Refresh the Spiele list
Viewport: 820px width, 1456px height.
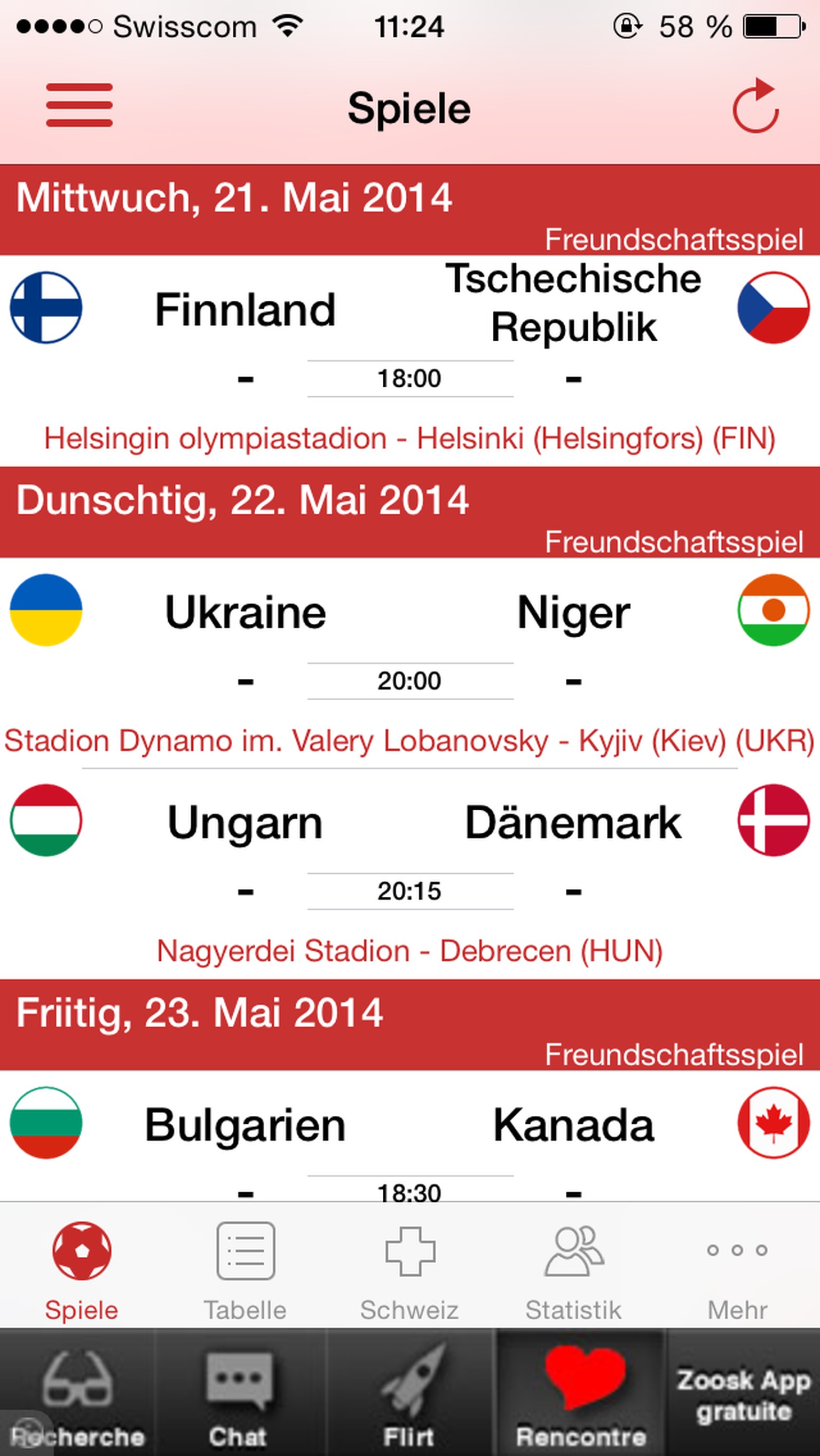coord(755,106)
